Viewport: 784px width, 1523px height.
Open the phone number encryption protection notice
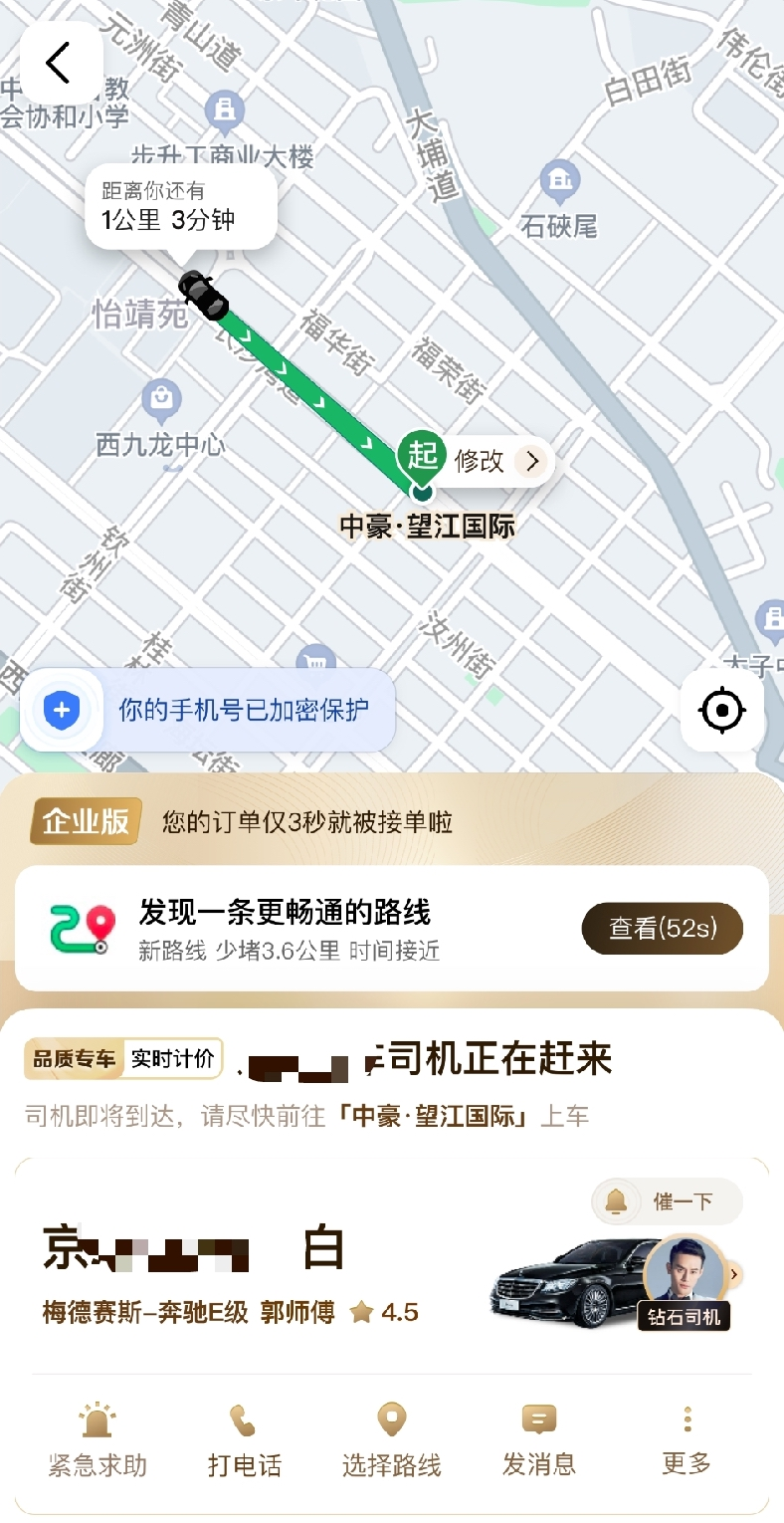(x=208, y=710)
